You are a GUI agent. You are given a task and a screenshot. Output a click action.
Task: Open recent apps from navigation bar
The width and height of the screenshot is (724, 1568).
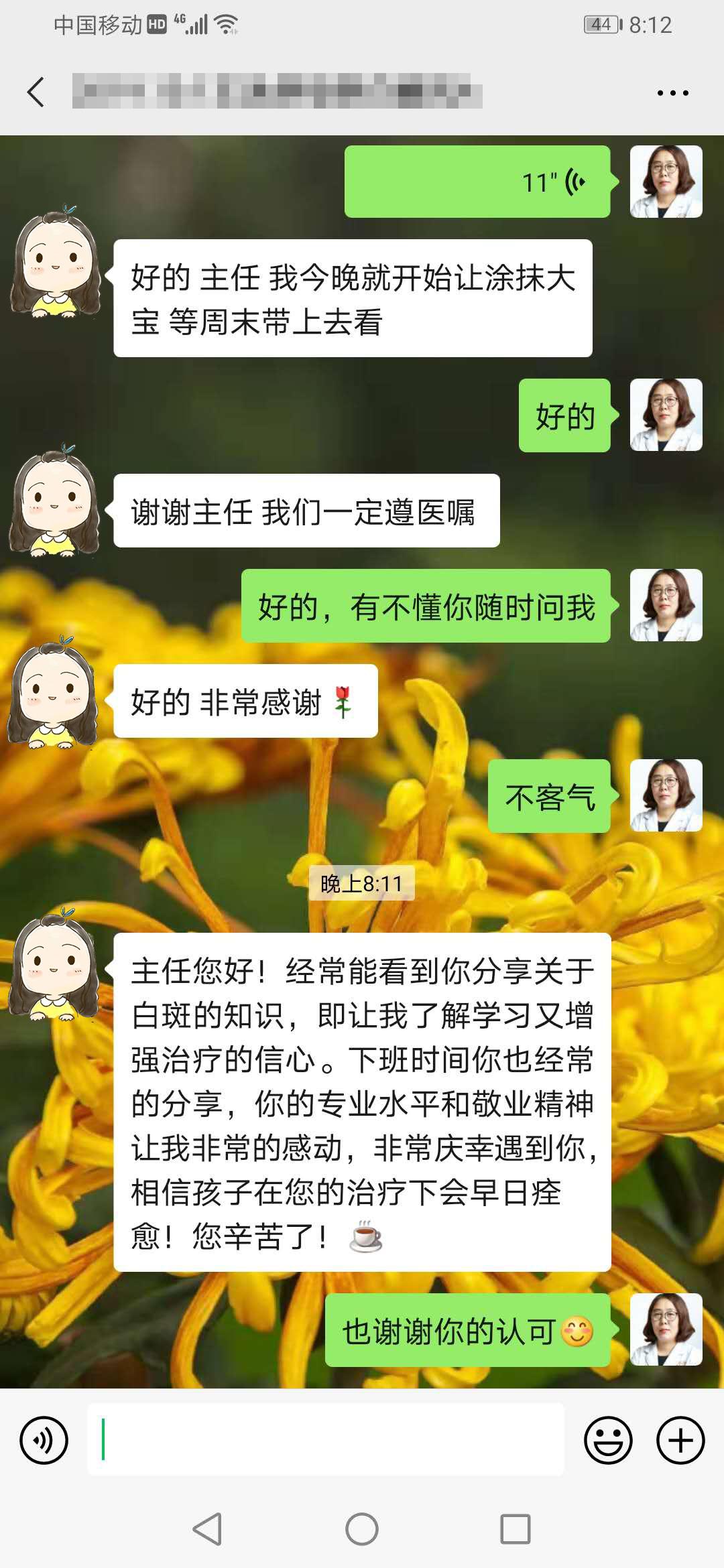point(516,1529)
